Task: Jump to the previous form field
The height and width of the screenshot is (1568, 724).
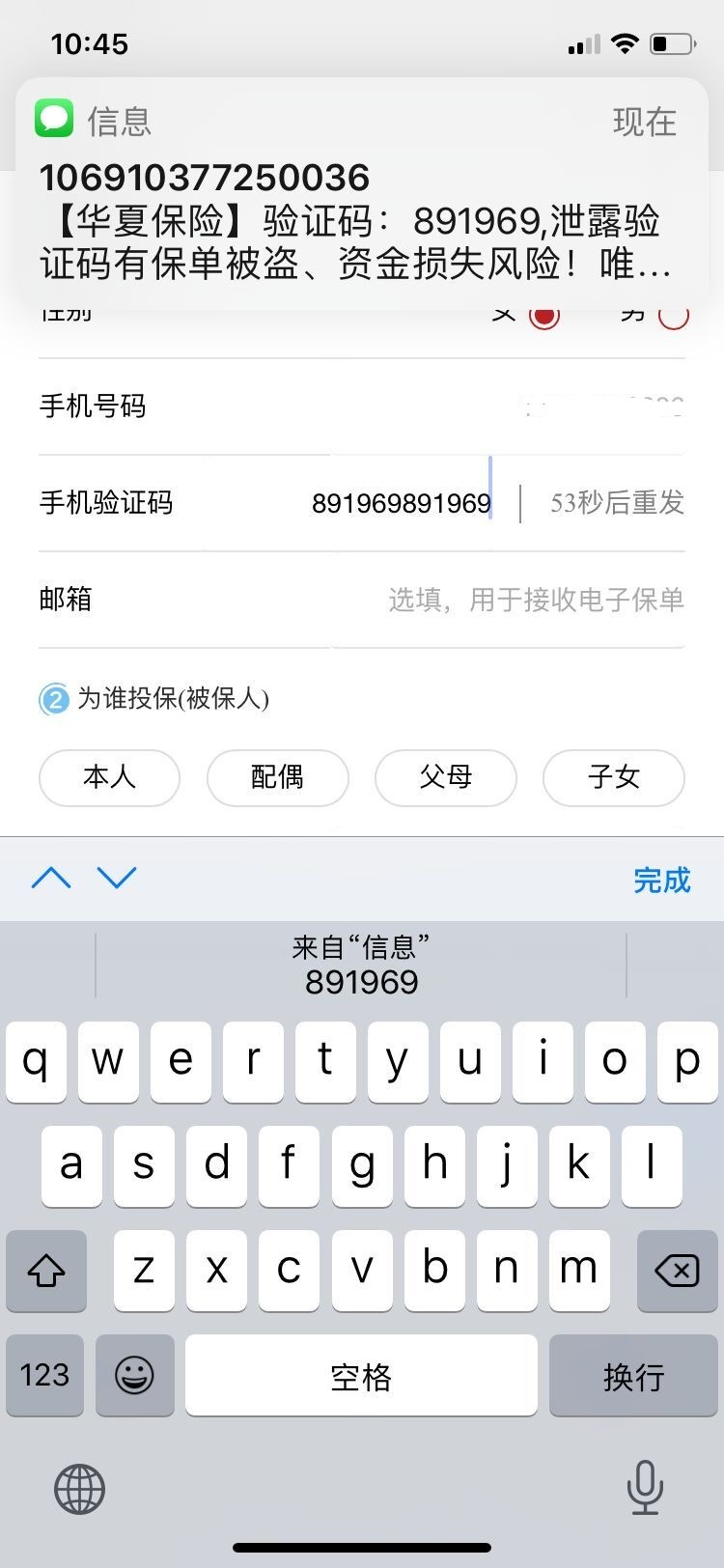Action: [51, 878]
